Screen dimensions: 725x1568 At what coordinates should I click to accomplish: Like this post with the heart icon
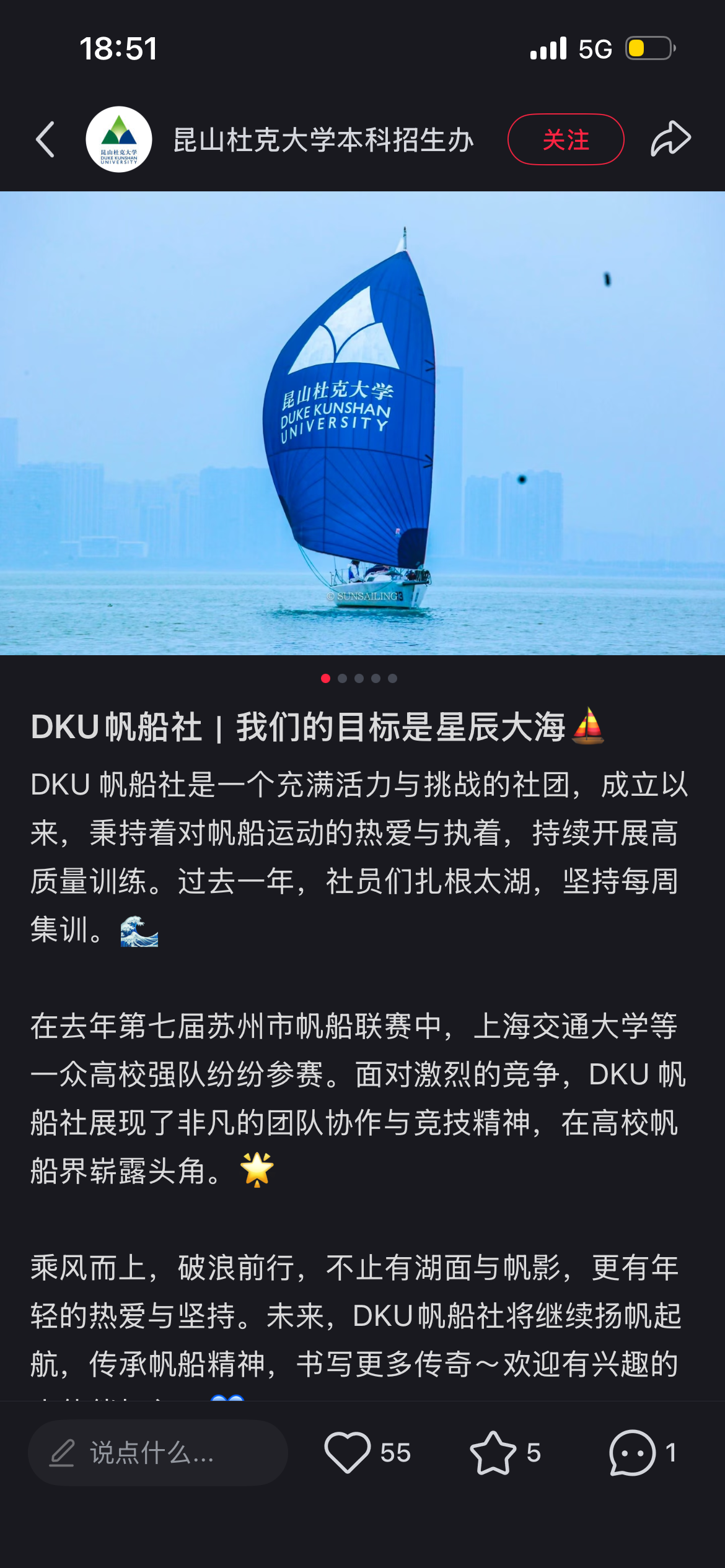tap(347, 1452)
